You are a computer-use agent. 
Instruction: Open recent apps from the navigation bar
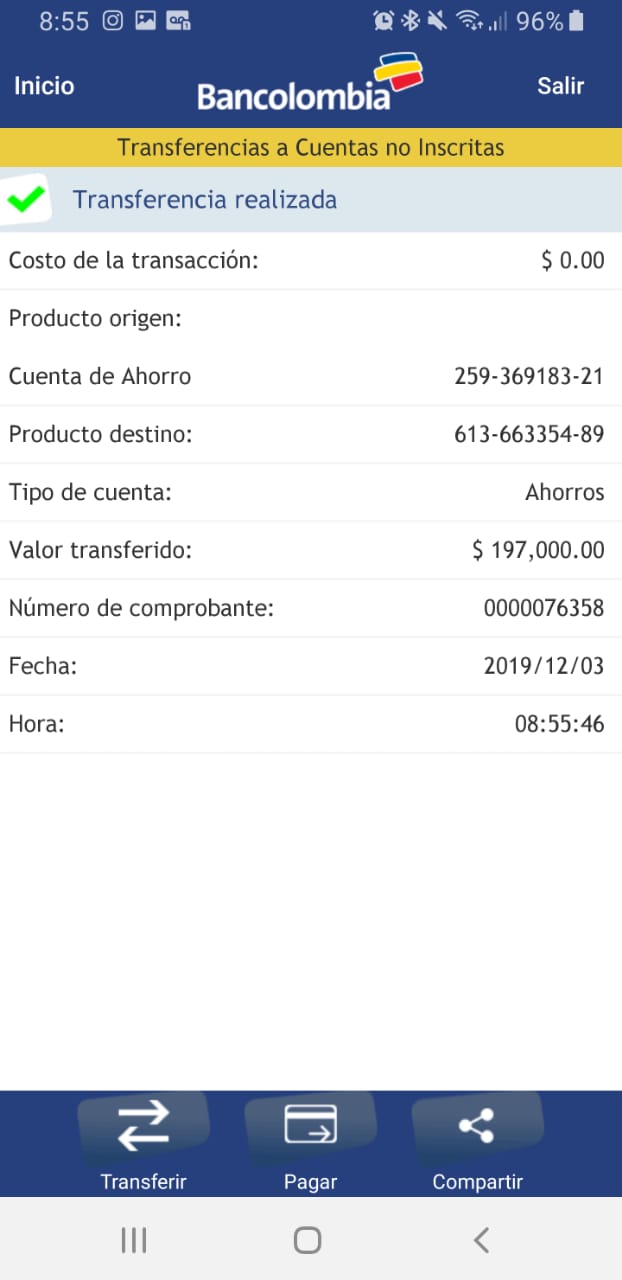134,1241
